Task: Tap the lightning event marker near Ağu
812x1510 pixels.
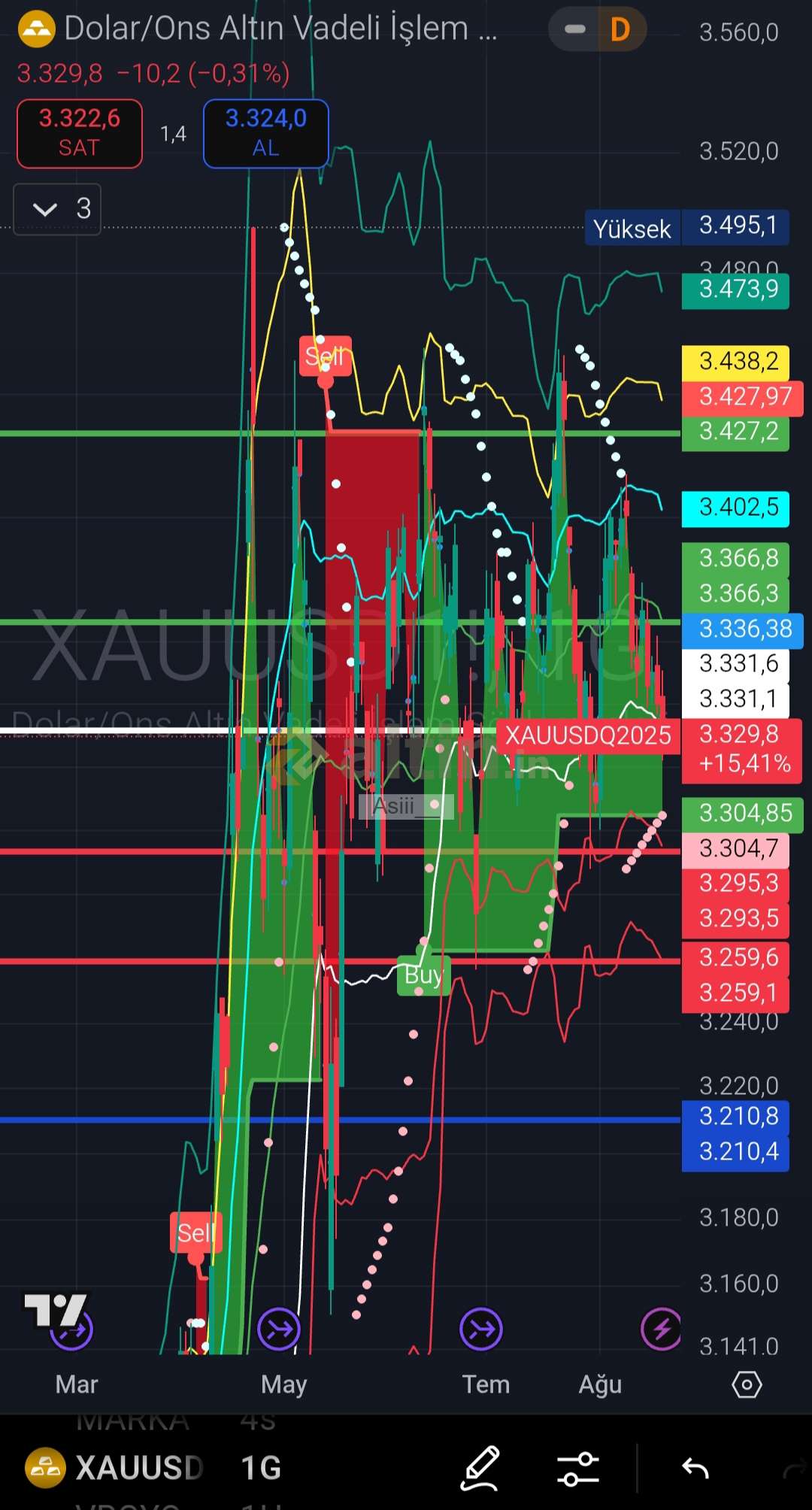Action: [x=662, y=1329]
